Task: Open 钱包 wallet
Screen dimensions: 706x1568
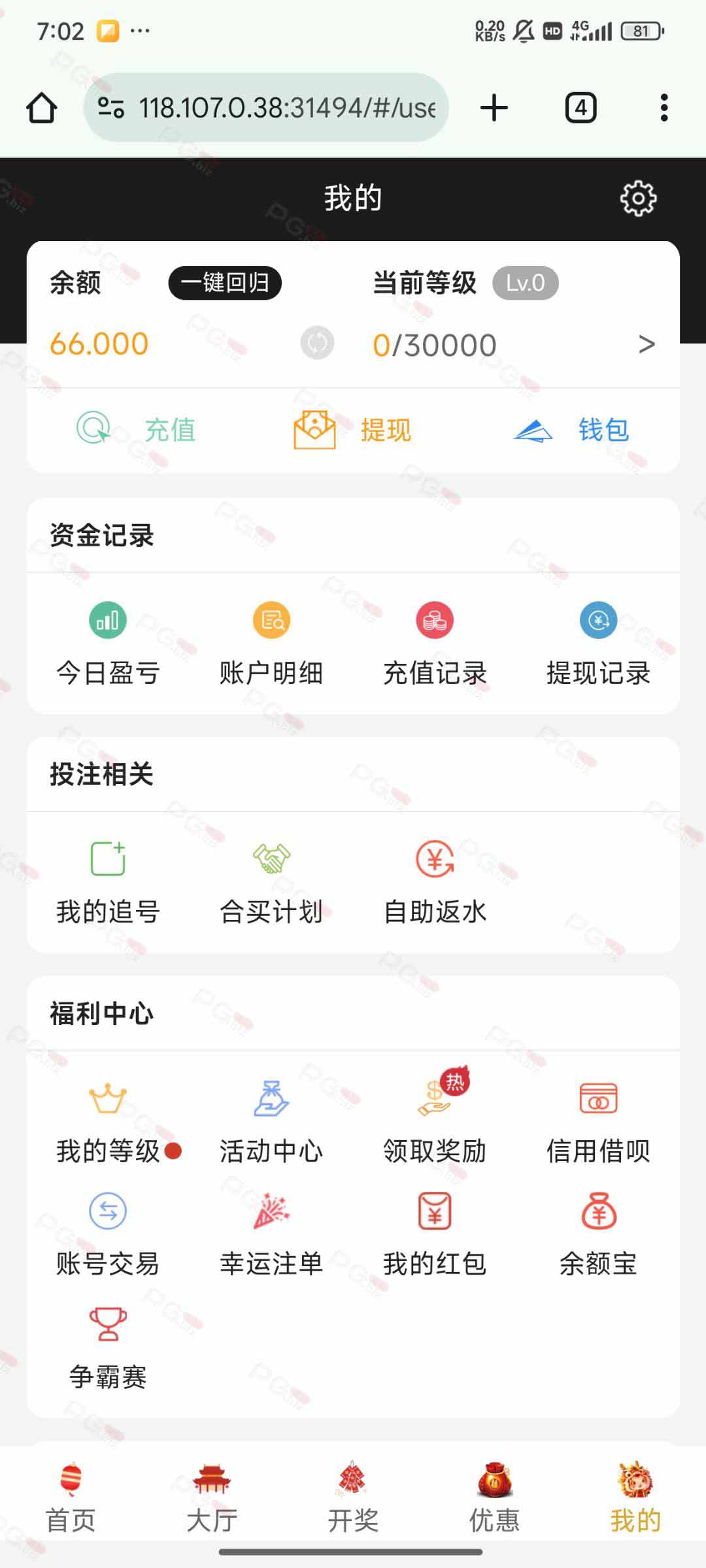Action: pyautogui.click(x=571, y=429)
